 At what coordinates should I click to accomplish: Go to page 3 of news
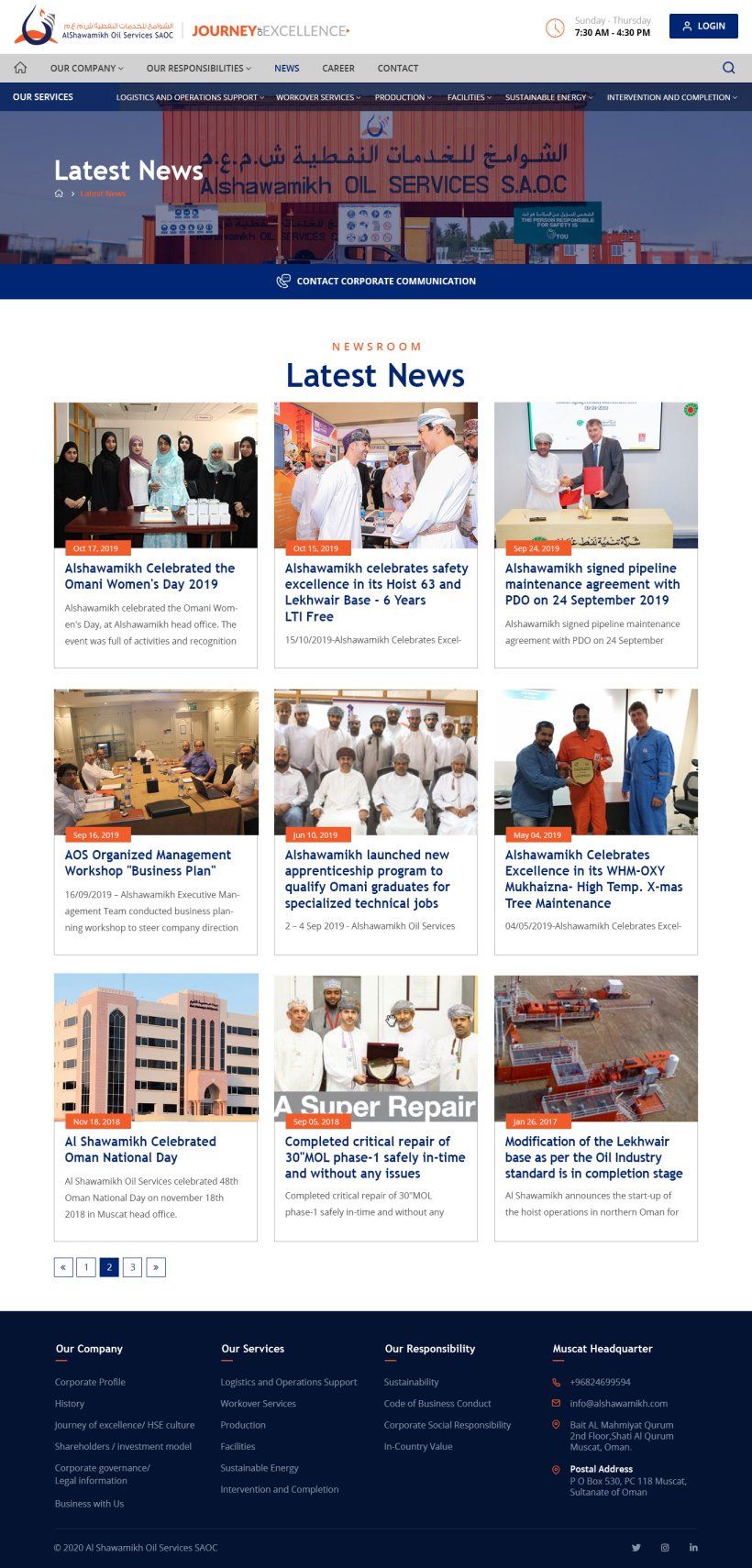click(132, 1267)
